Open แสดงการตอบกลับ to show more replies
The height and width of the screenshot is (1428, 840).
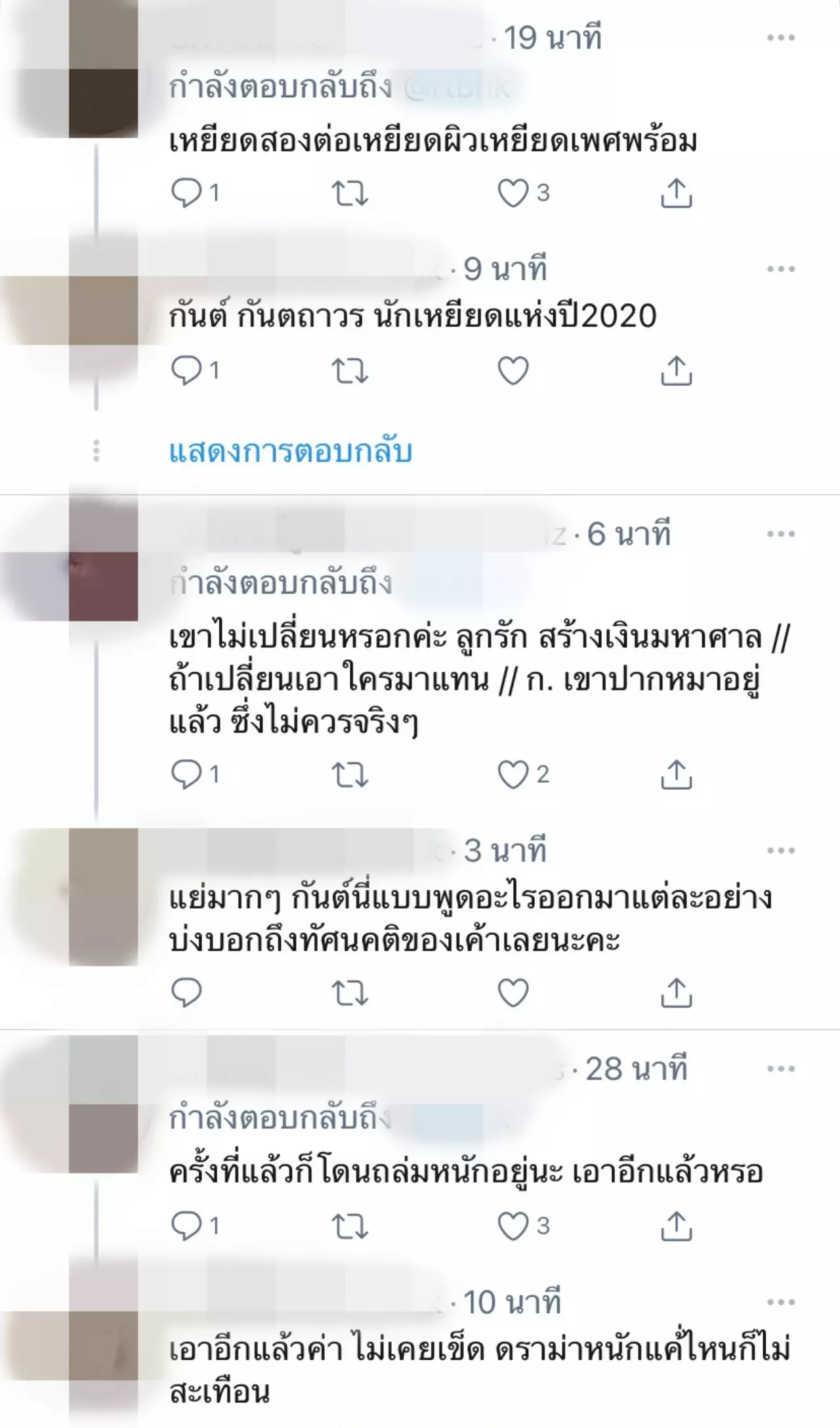tap(290, 452)
